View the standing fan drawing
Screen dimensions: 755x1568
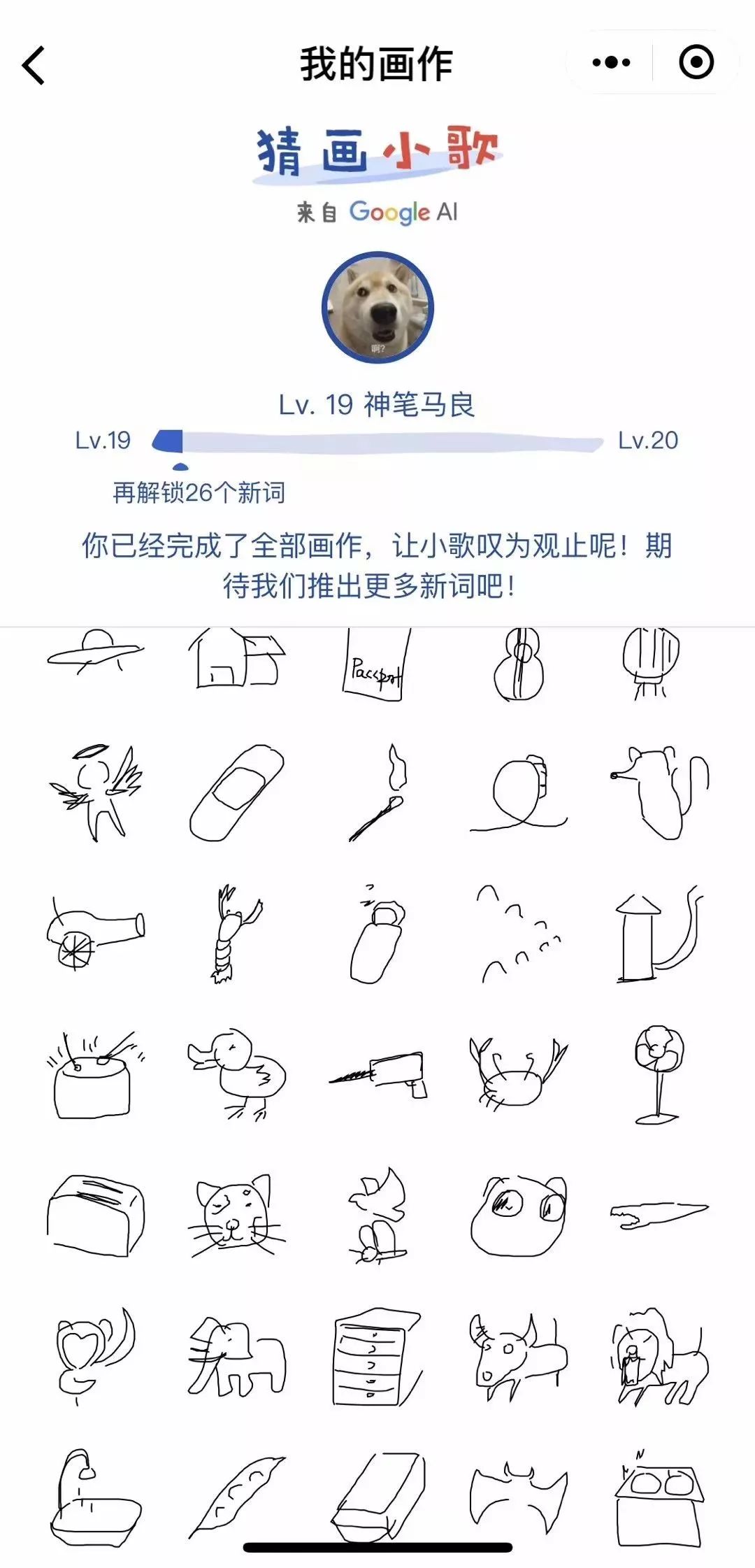coord(658,1074)
